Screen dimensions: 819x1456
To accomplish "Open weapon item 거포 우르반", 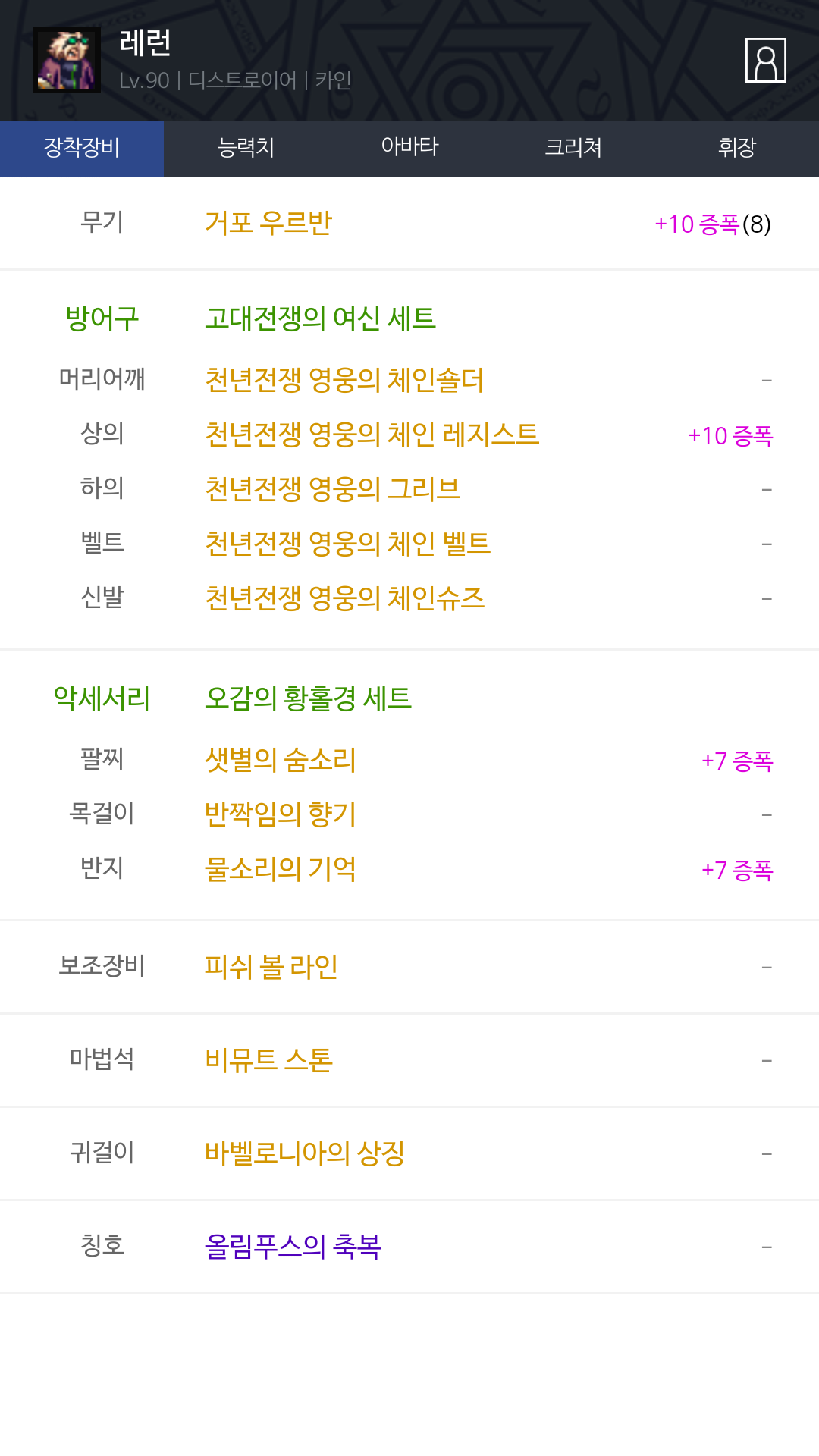I will (x=268, y=223).
